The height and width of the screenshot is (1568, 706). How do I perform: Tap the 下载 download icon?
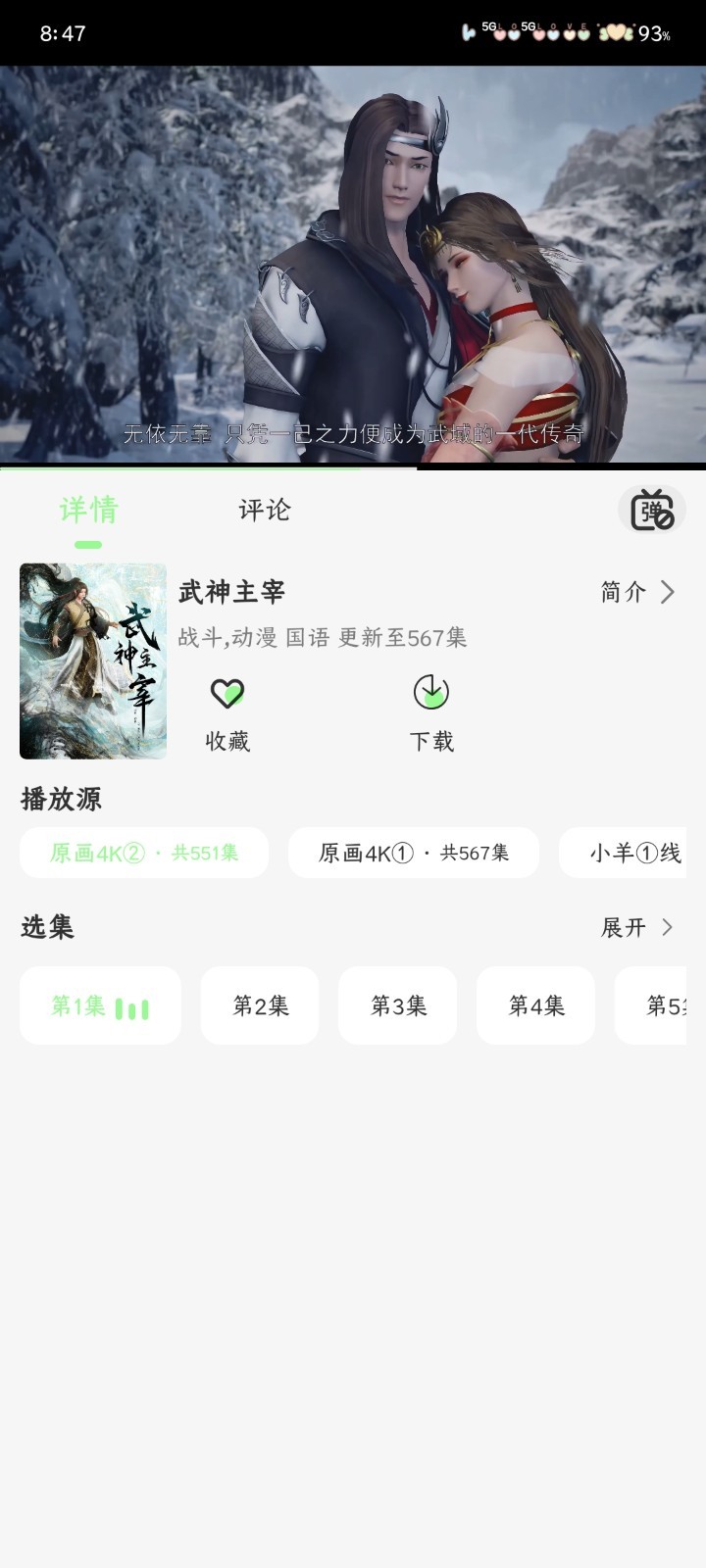point(431,694)
